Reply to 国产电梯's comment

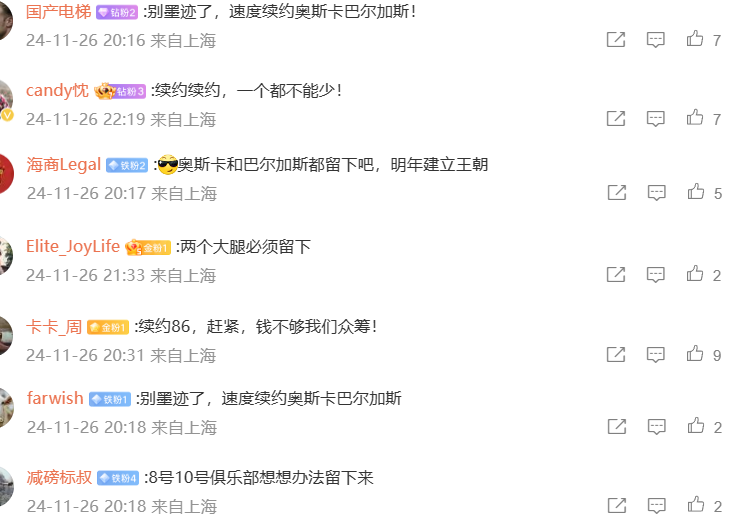[x=656, y=39]
